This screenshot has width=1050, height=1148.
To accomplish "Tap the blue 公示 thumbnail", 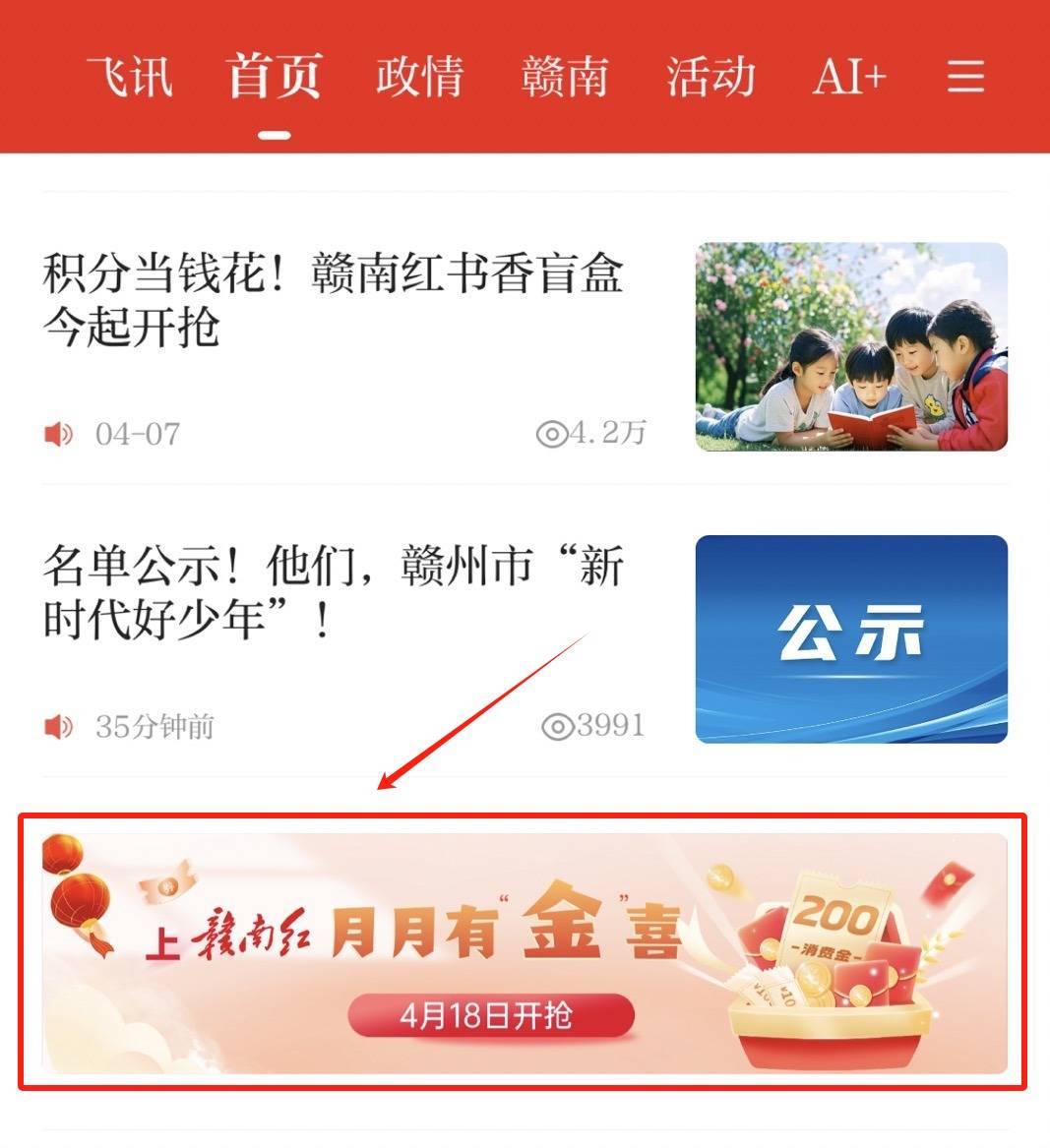I will click(851, 638).
